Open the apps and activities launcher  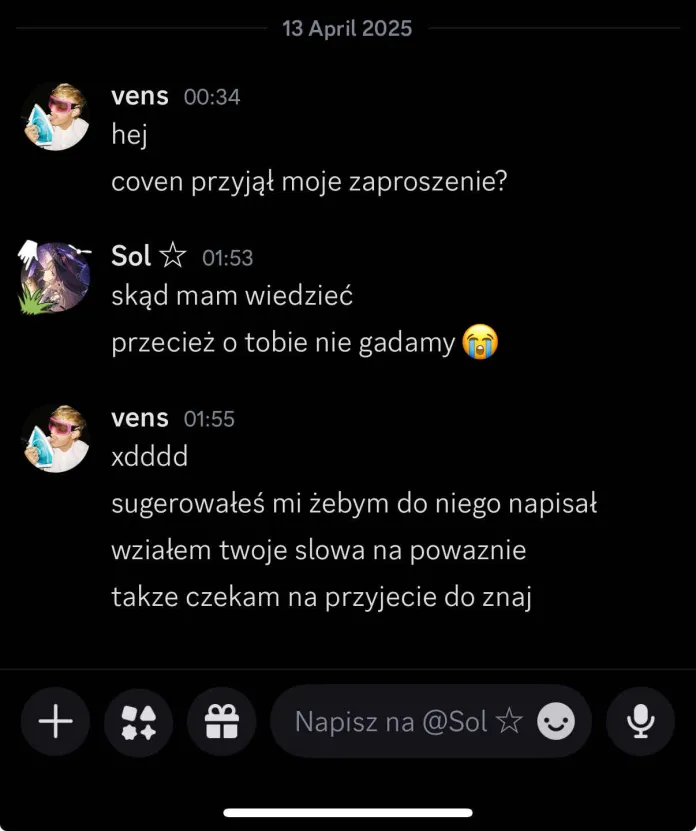click(x=138, y=721)
